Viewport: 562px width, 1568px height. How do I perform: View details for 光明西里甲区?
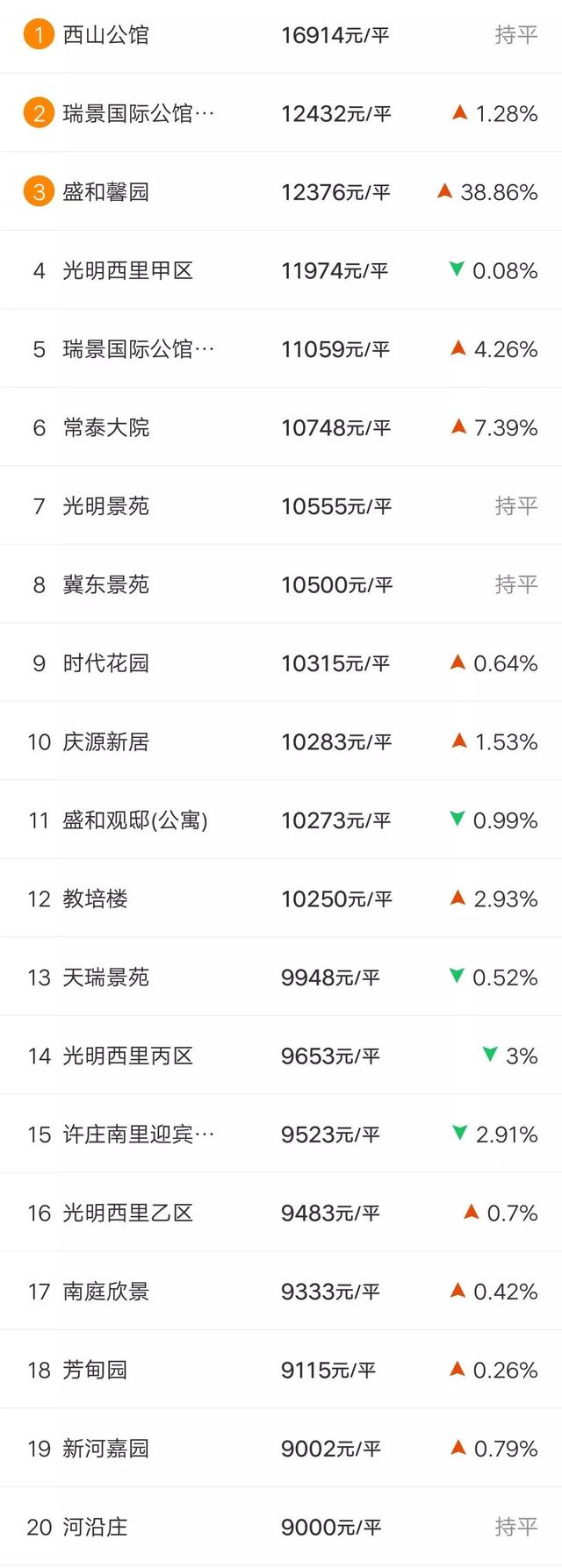click(127, 270)
